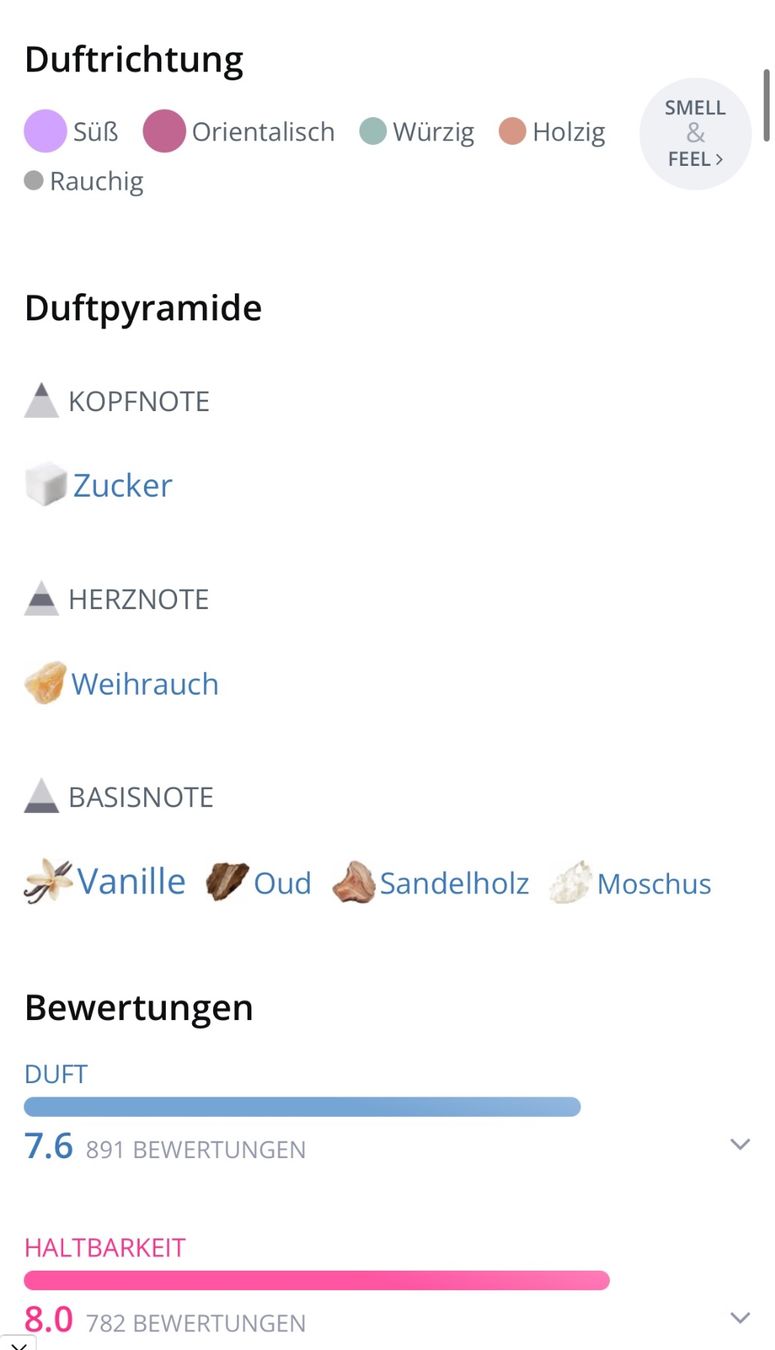This screenshot has height=1350, width=775.
Task: Open the Smell & Feel button
Action: pos(695,133)
